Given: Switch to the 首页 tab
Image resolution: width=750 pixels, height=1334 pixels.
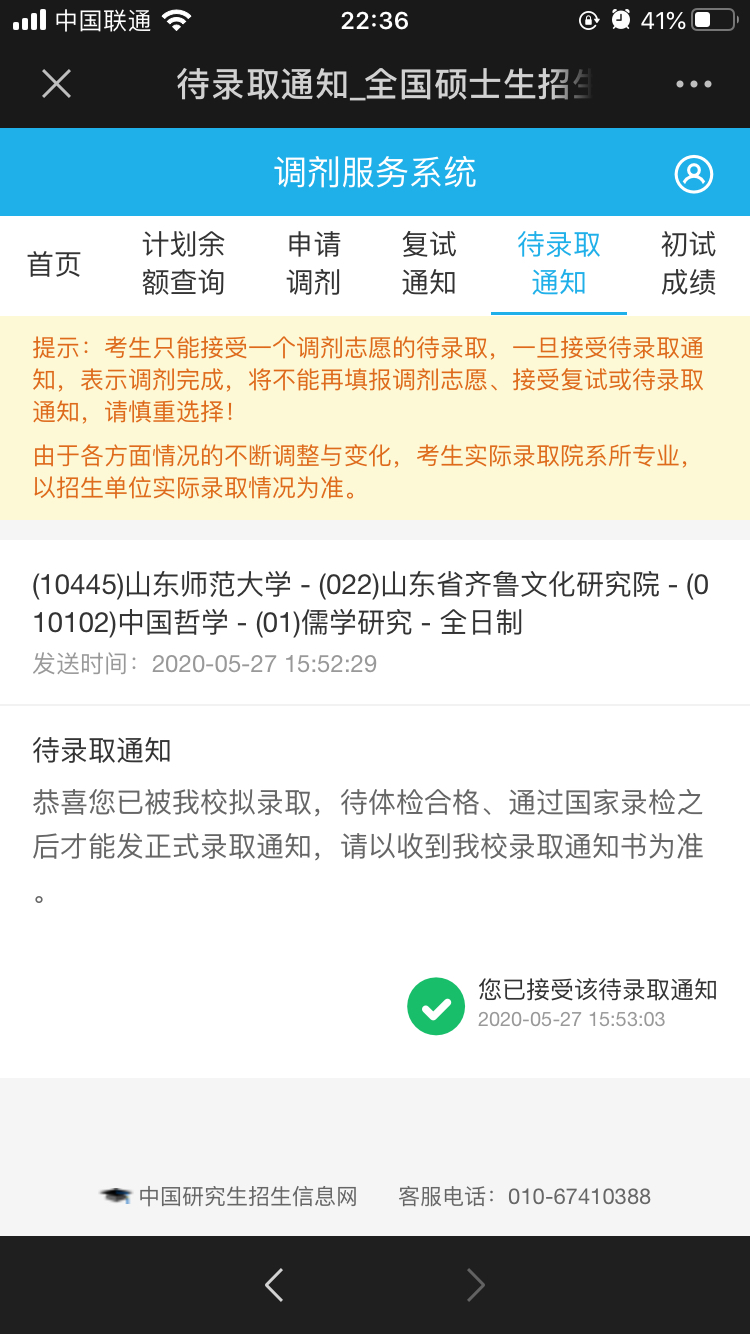Looking at the screenshot, I should [x=54, y=264].
